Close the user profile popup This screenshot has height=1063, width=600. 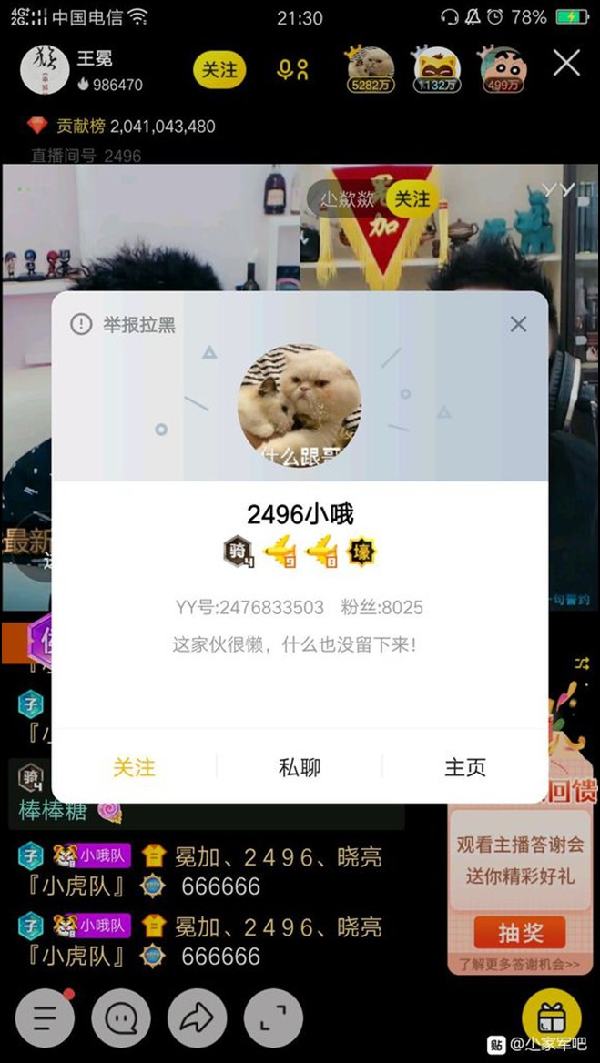[x=518, y=324]
